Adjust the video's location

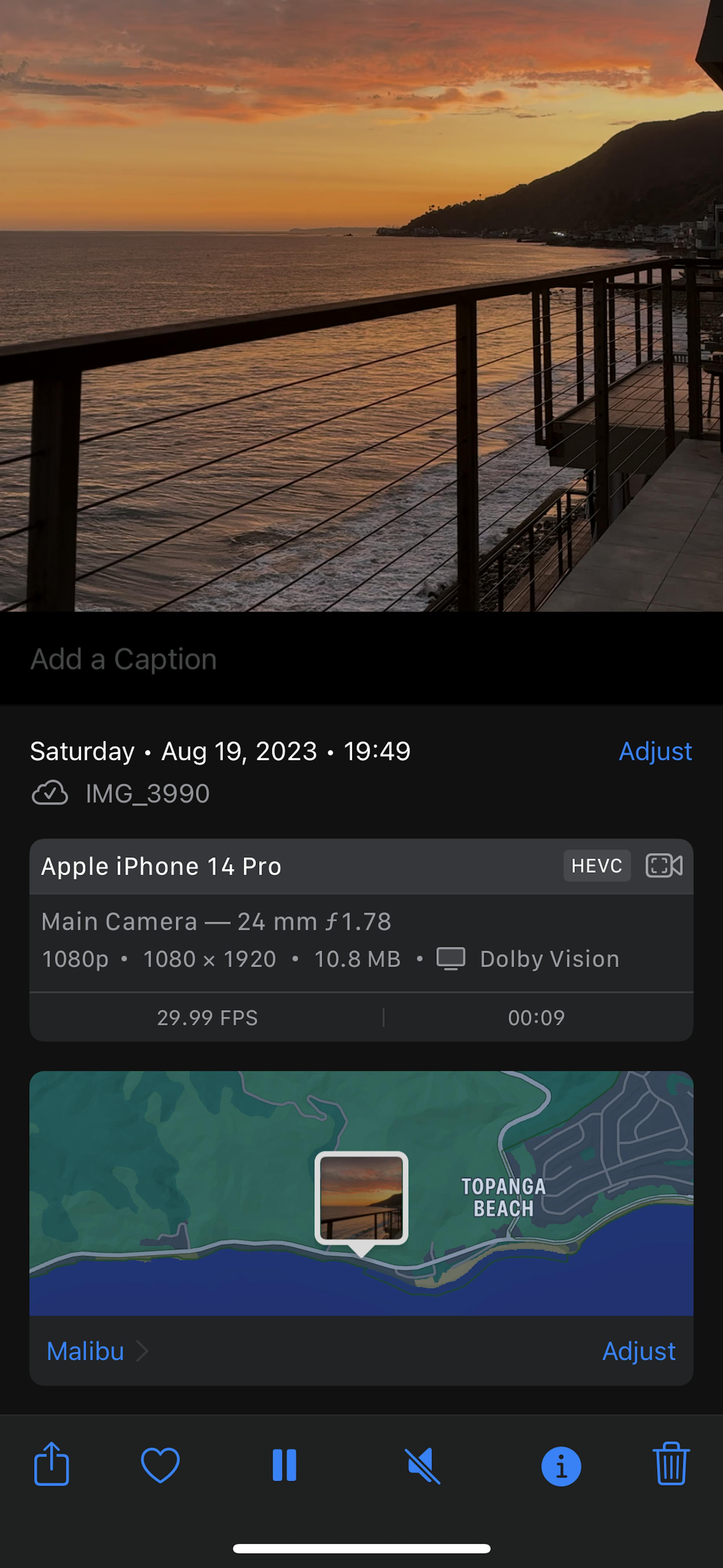coord(638,1351)
